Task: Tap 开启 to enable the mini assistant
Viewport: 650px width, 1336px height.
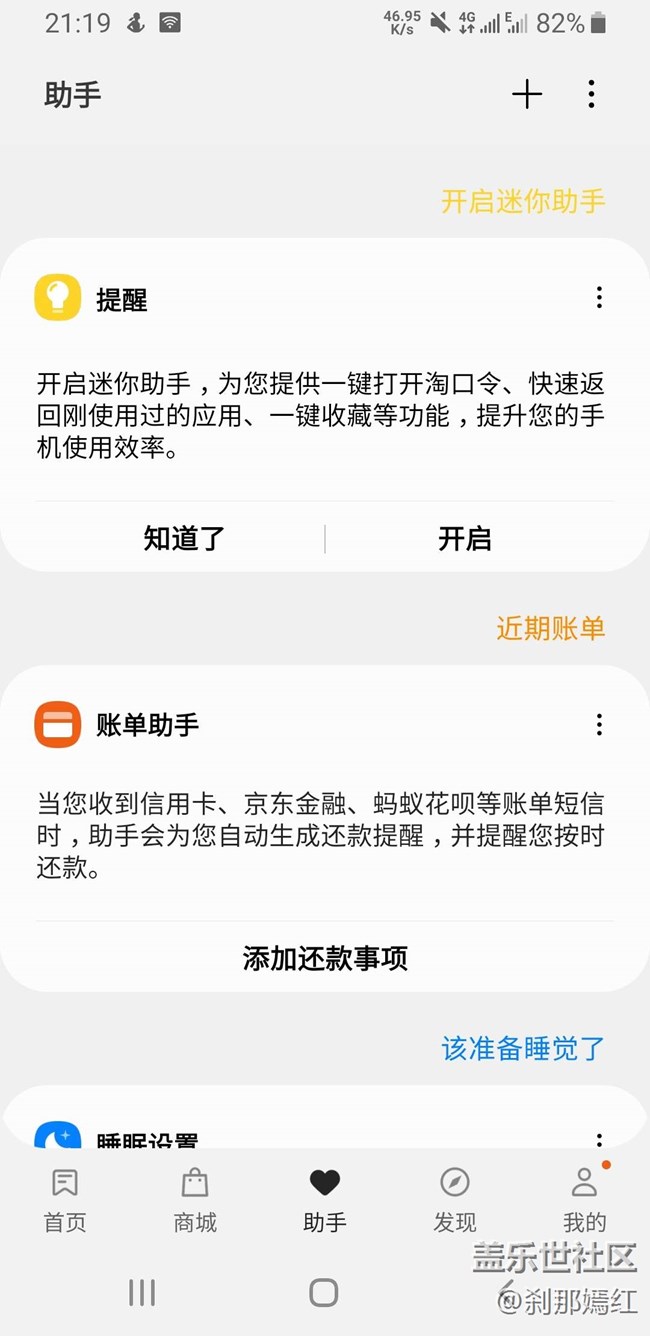Action: (465, 539)
